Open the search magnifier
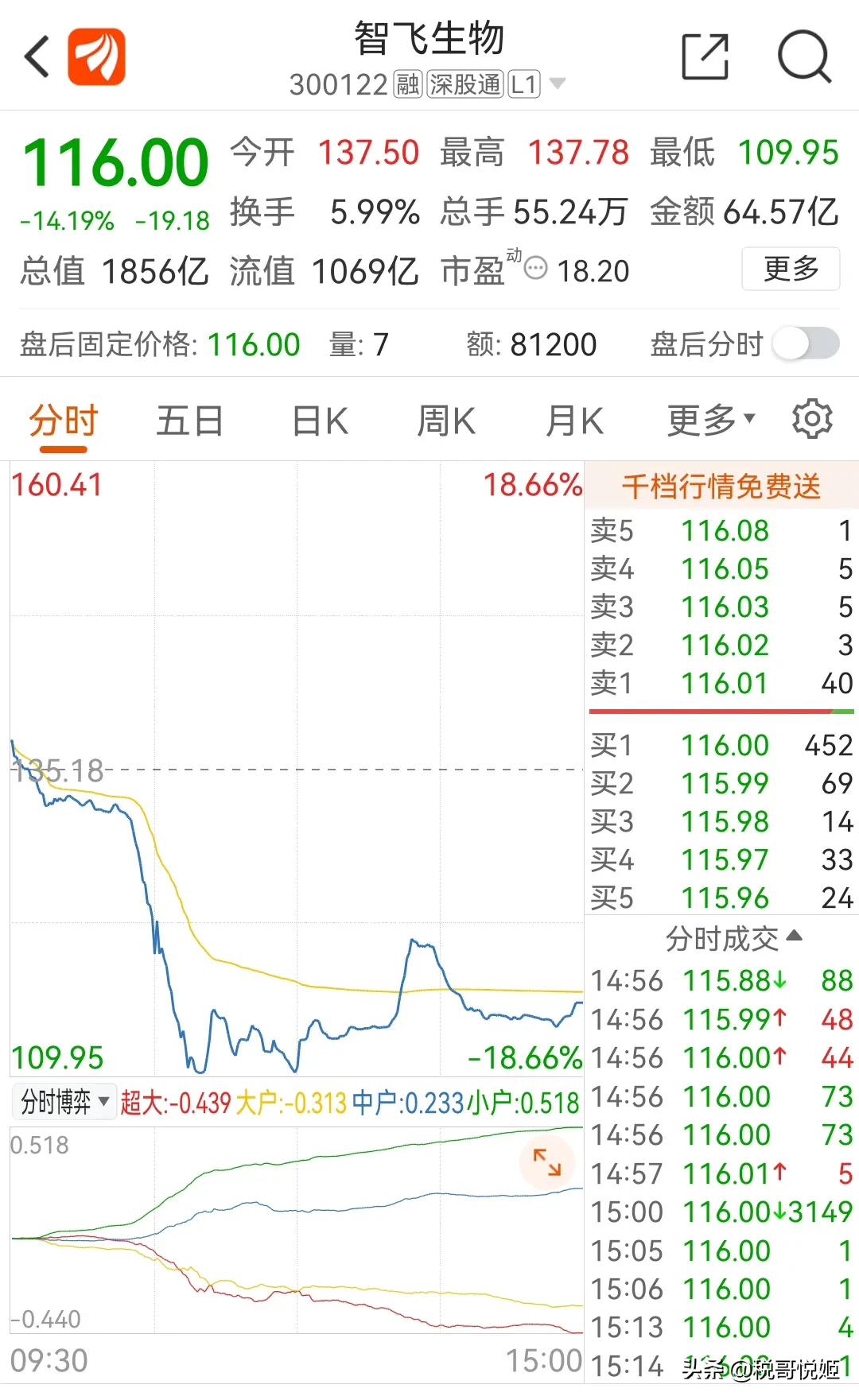The image size is (859, 1400). point(804,56)
